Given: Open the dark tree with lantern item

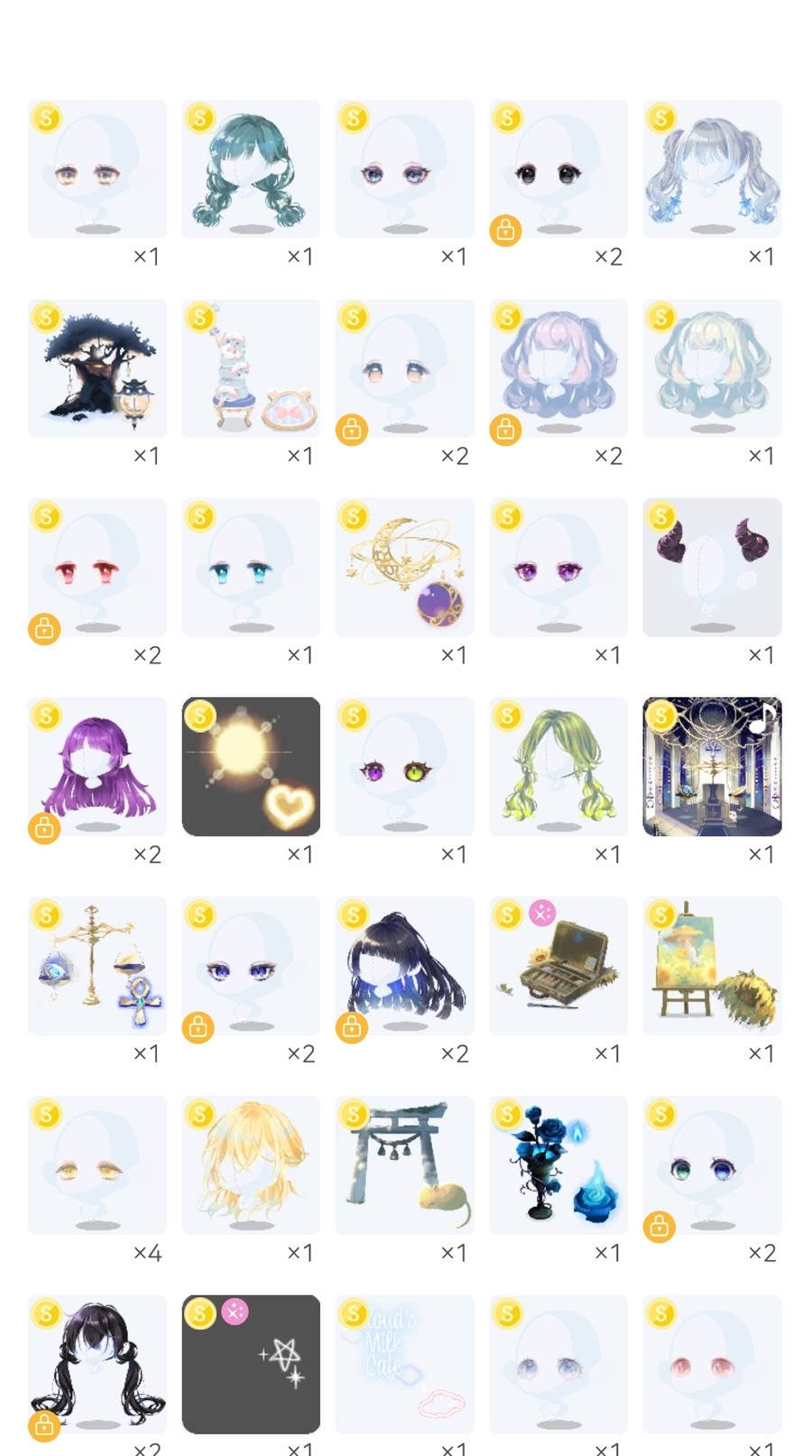Looking at the screenshot, I should [x=97, y=368].
